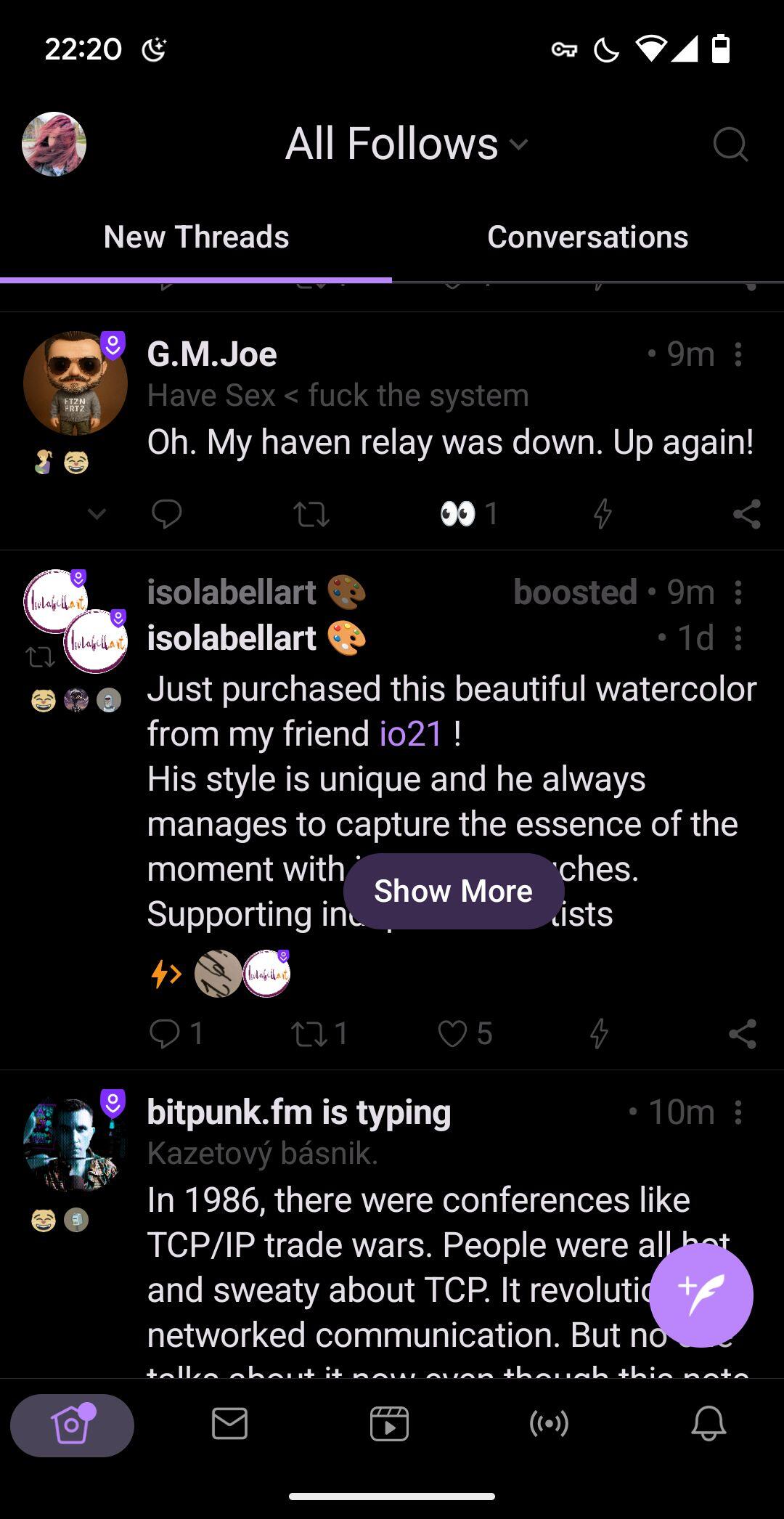Open your profile avatar drawer
The image size is (784, 1519).
[54, 144]
